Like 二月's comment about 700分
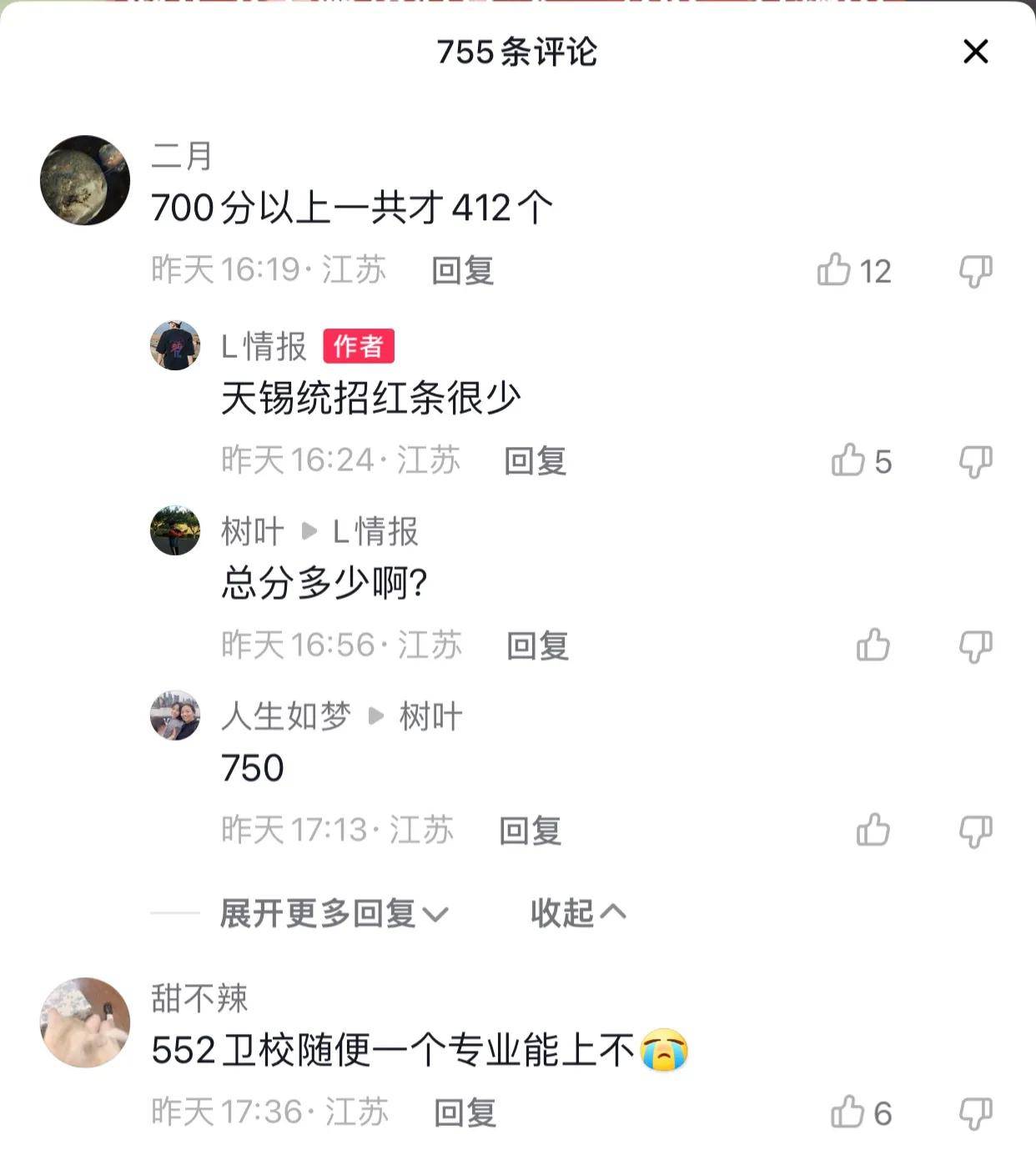 point(834,270)
